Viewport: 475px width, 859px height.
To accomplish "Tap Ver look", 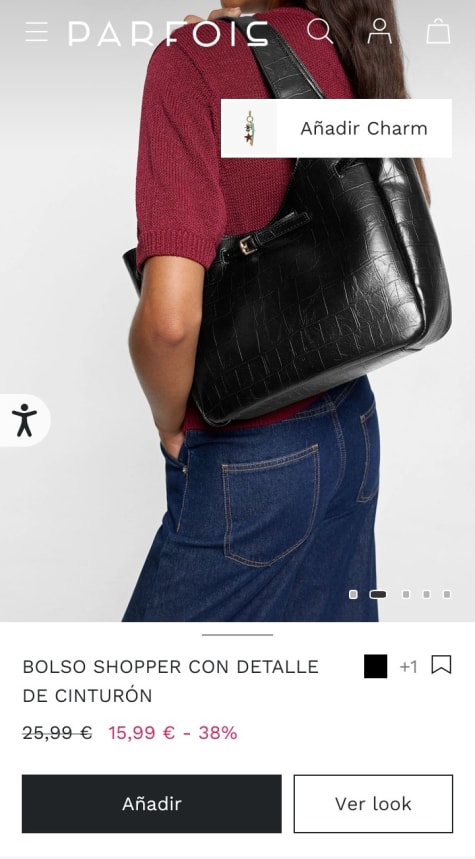I will [373, 804].
